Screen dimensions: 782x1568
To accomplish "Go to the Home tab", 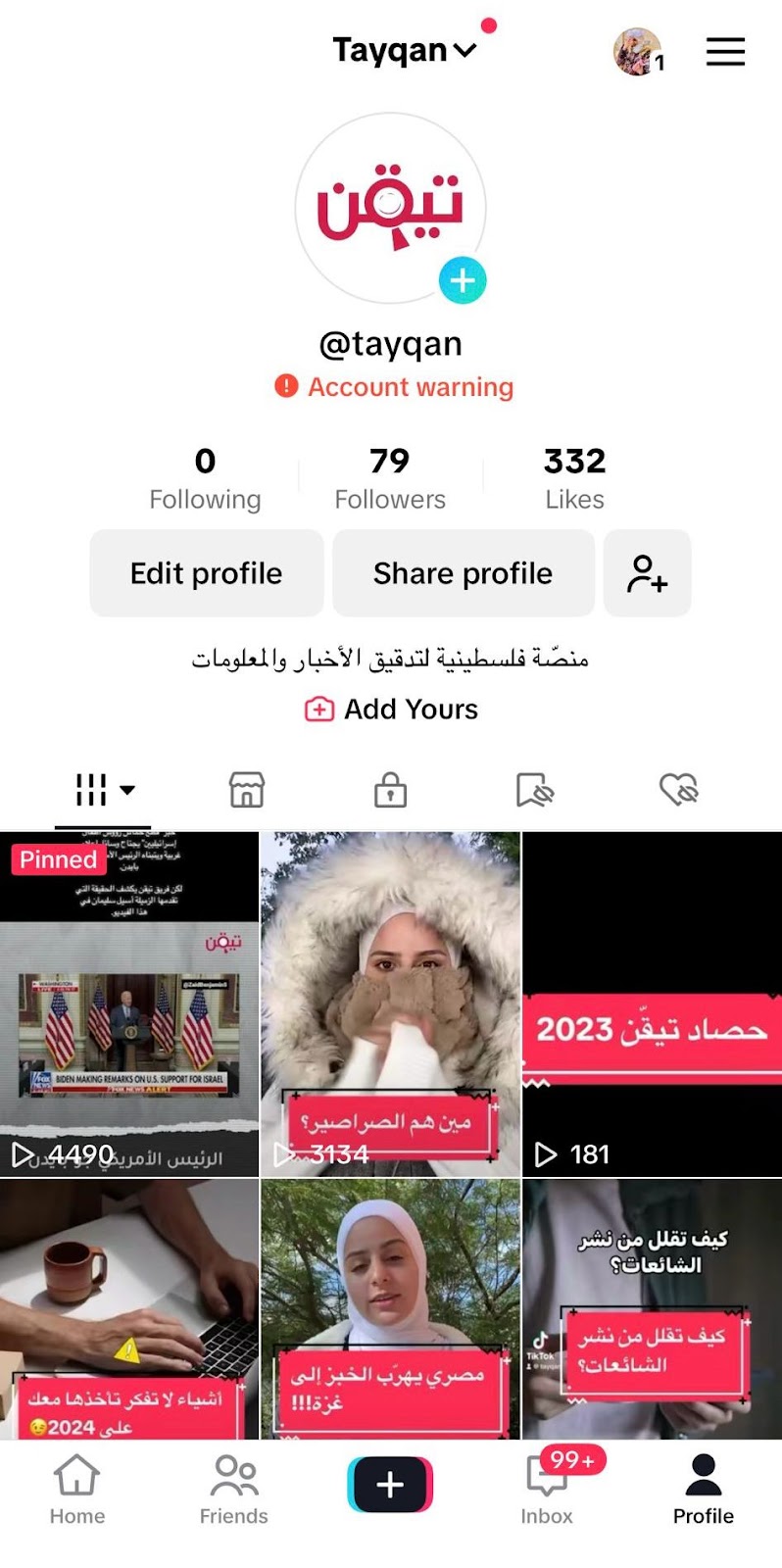I will click(x=77, y=1490).
